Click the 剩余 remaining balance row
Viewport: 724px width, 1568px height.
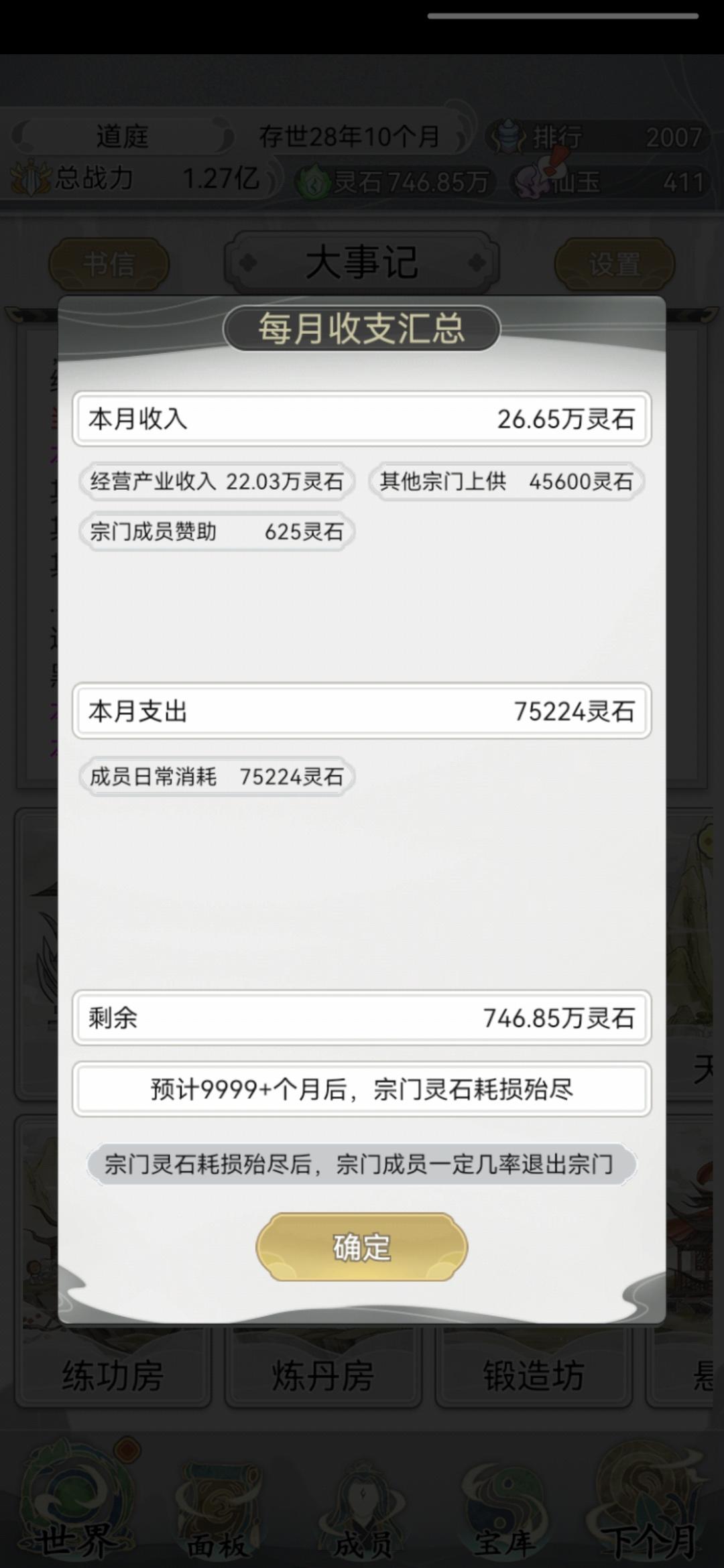coord(361,1020)
